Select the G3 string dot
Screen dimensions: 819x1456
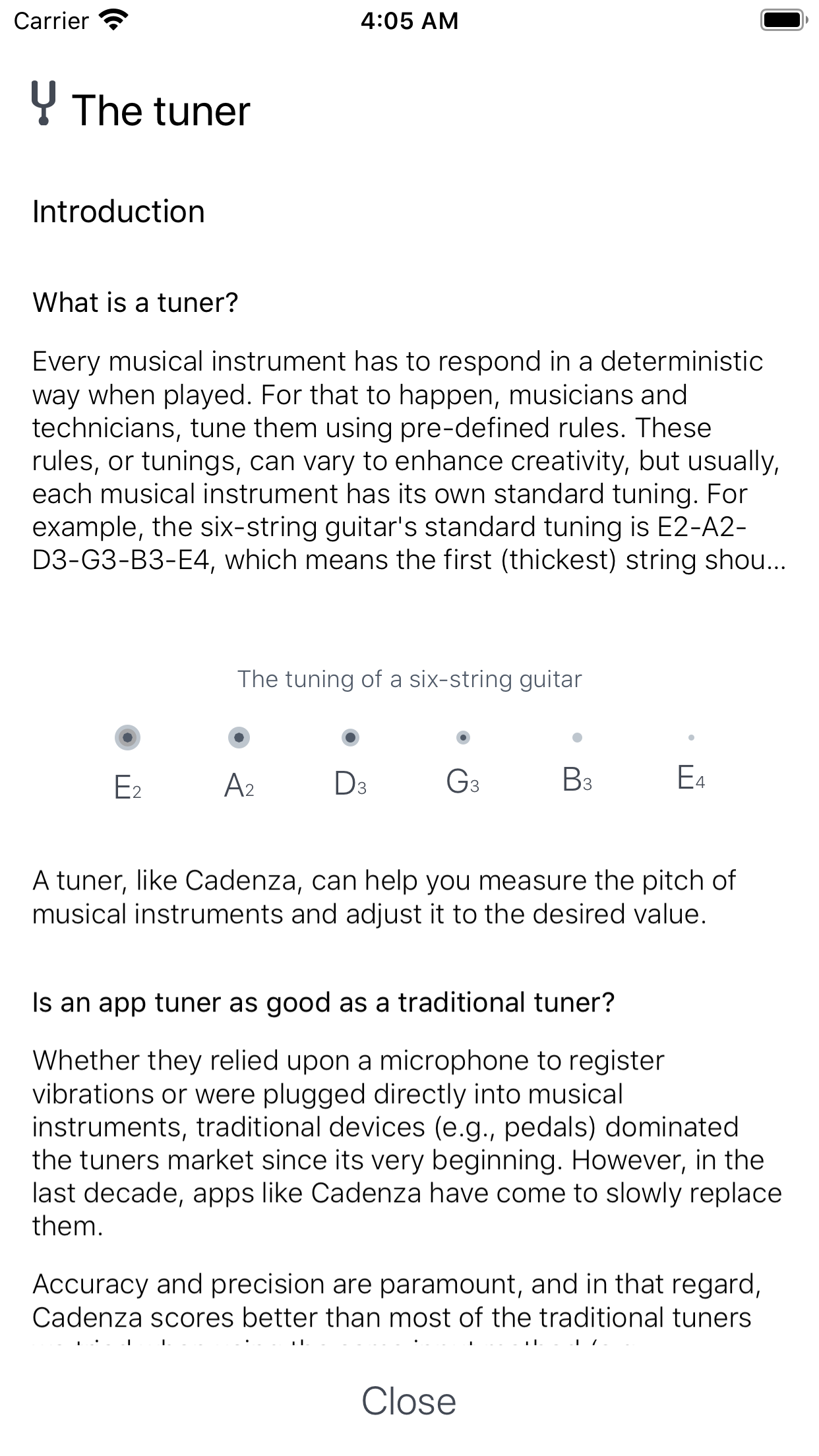(464, 739)
